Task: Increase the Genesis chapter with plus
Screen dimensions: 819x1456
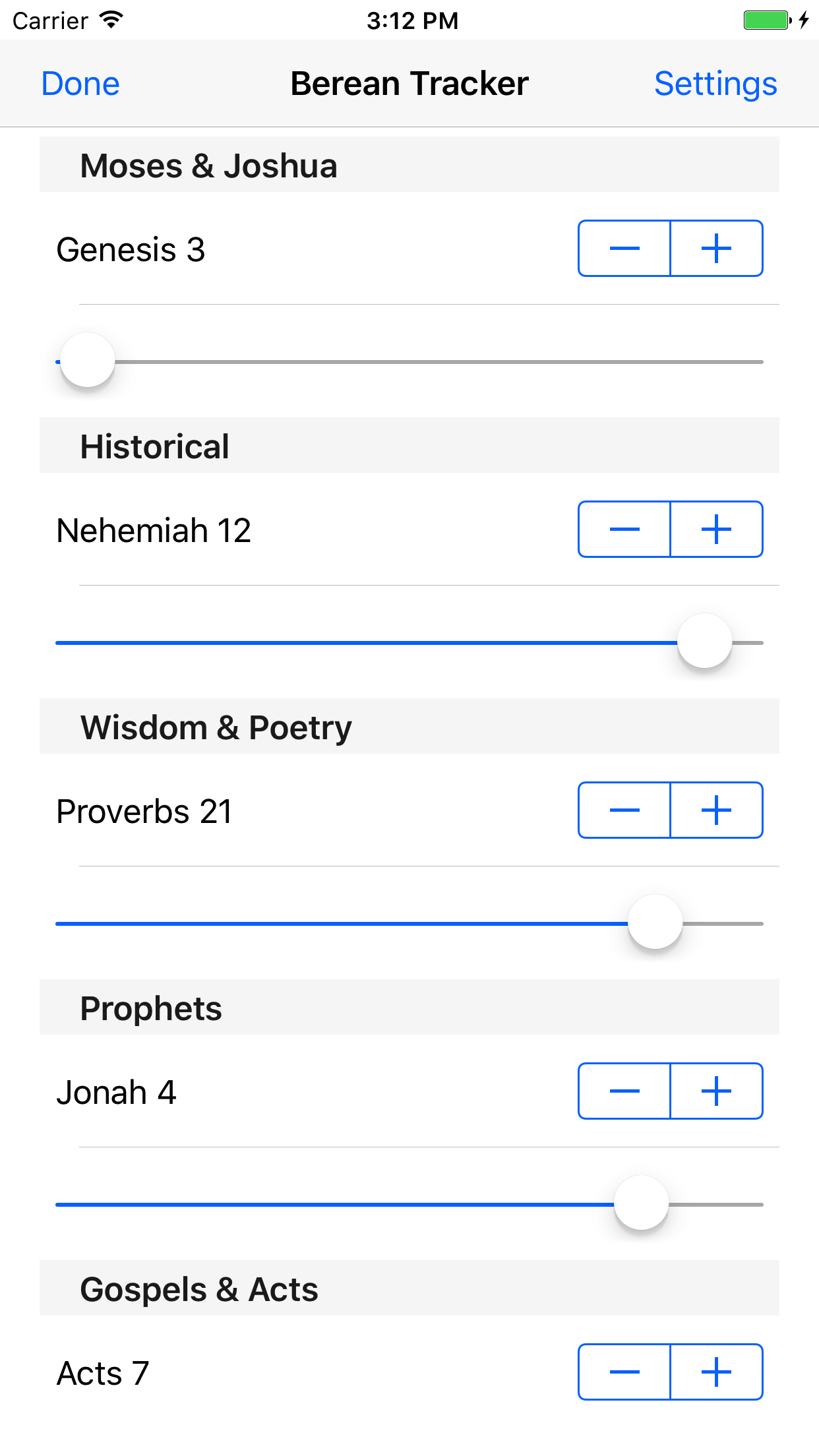Action: [x=717, y=249]
